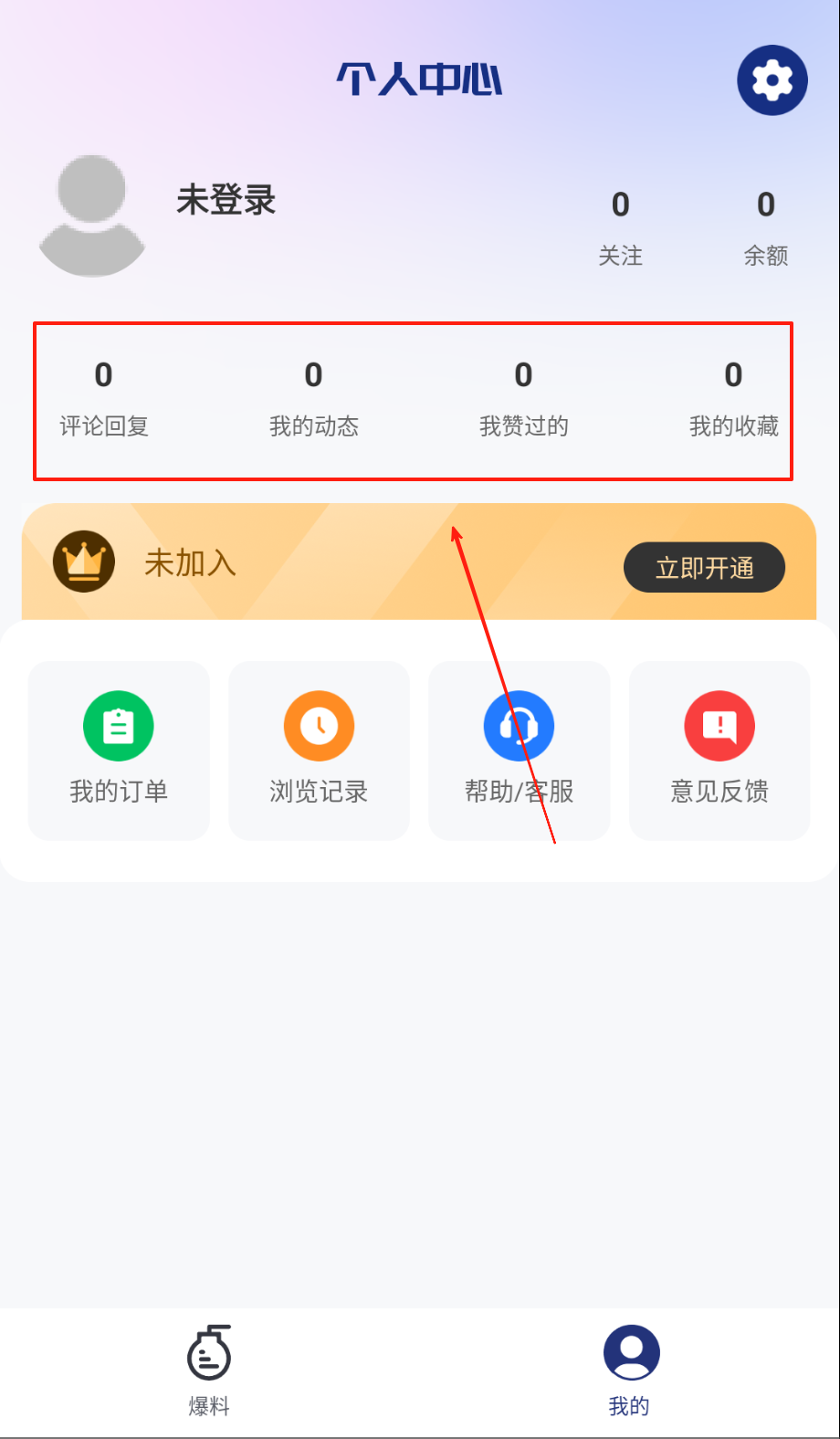This screenshot has height=1439, width=840.
Task: Open 意见反馈 feedback
Action: (719, 750)
